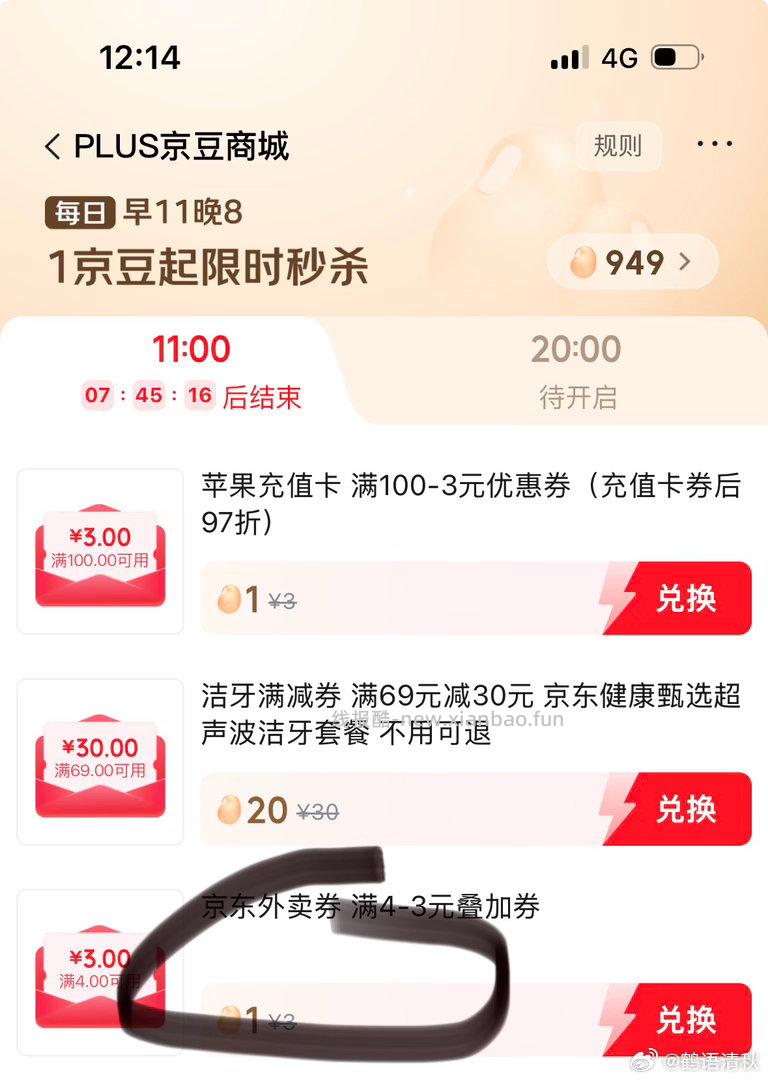Open the three-dot more options menu
This screenshot has width=768, height=1080.
[x=714, y=144]
